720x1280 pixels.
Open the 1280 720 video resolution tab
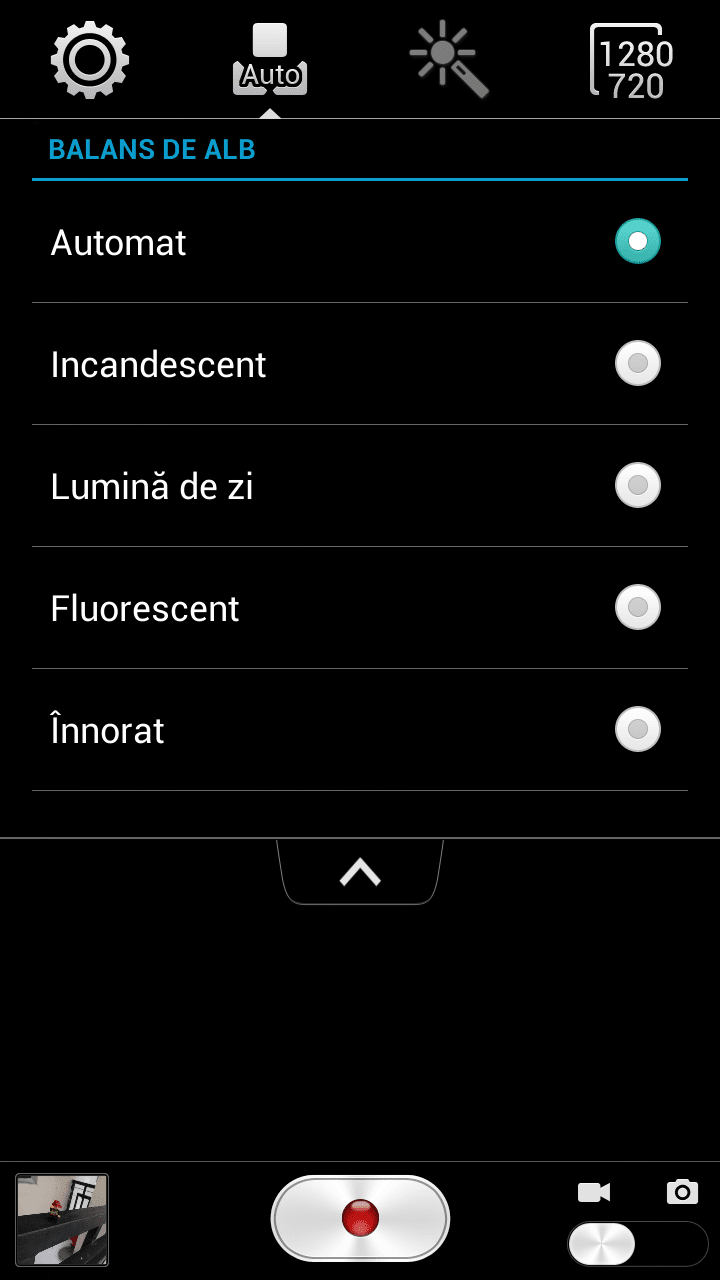[x=632, y=62]
